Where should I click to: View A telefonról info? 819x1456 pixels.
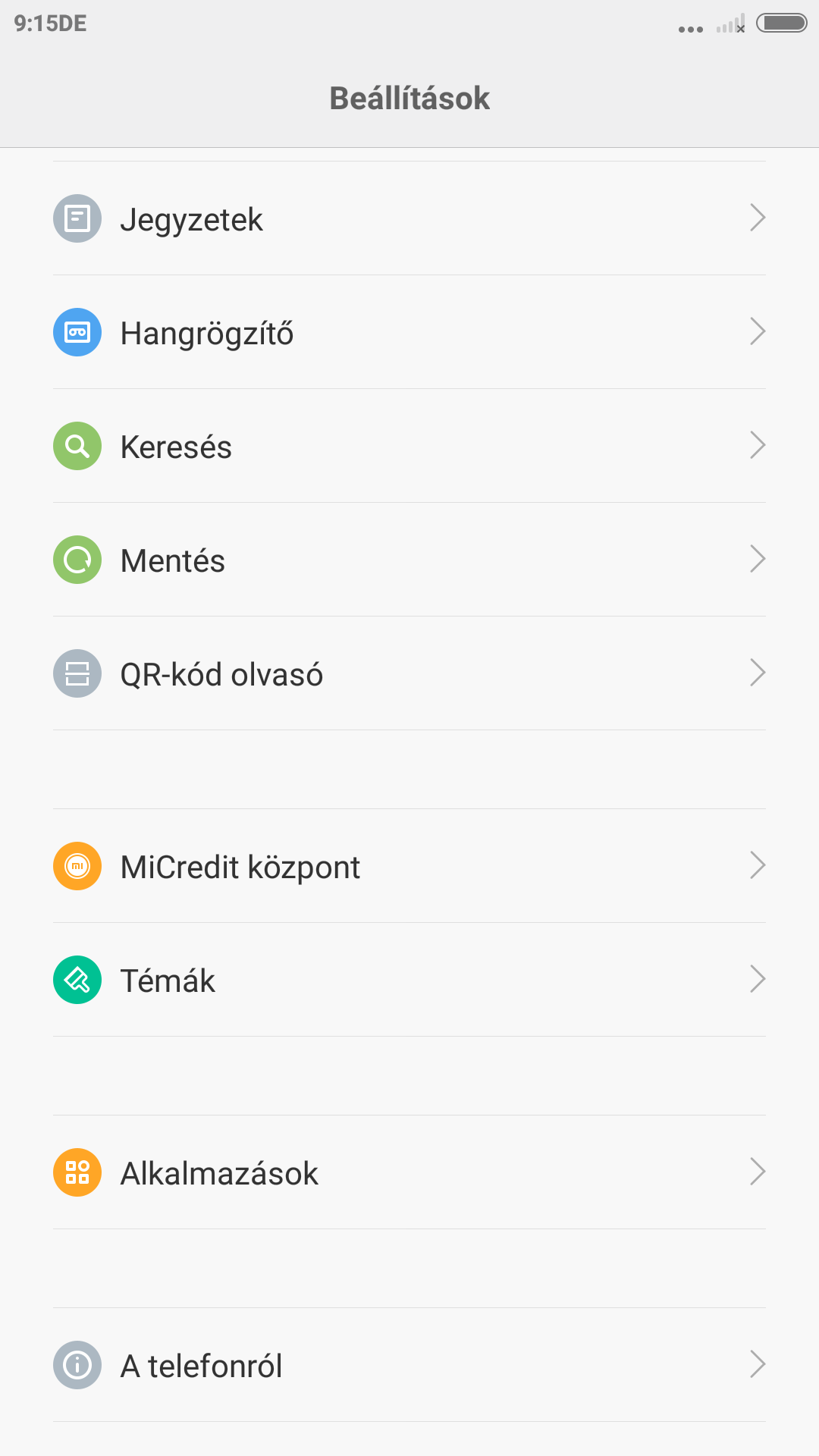click(409, 1365)
